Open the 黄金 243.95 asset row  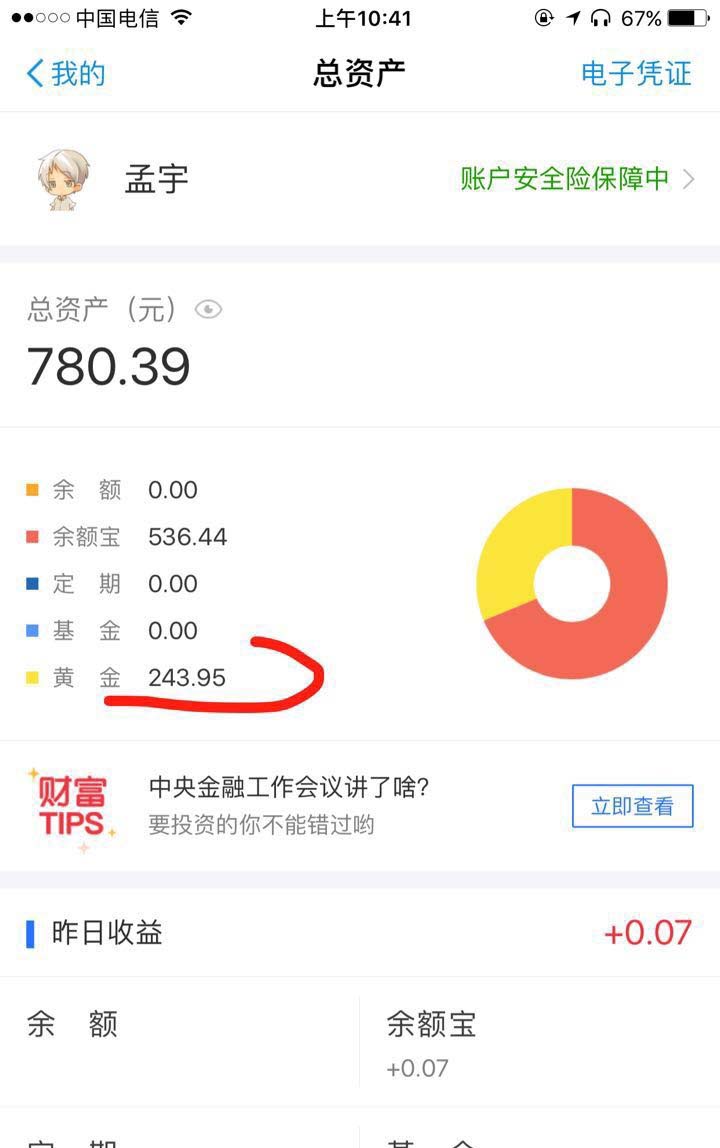click(x=140, y=678)
